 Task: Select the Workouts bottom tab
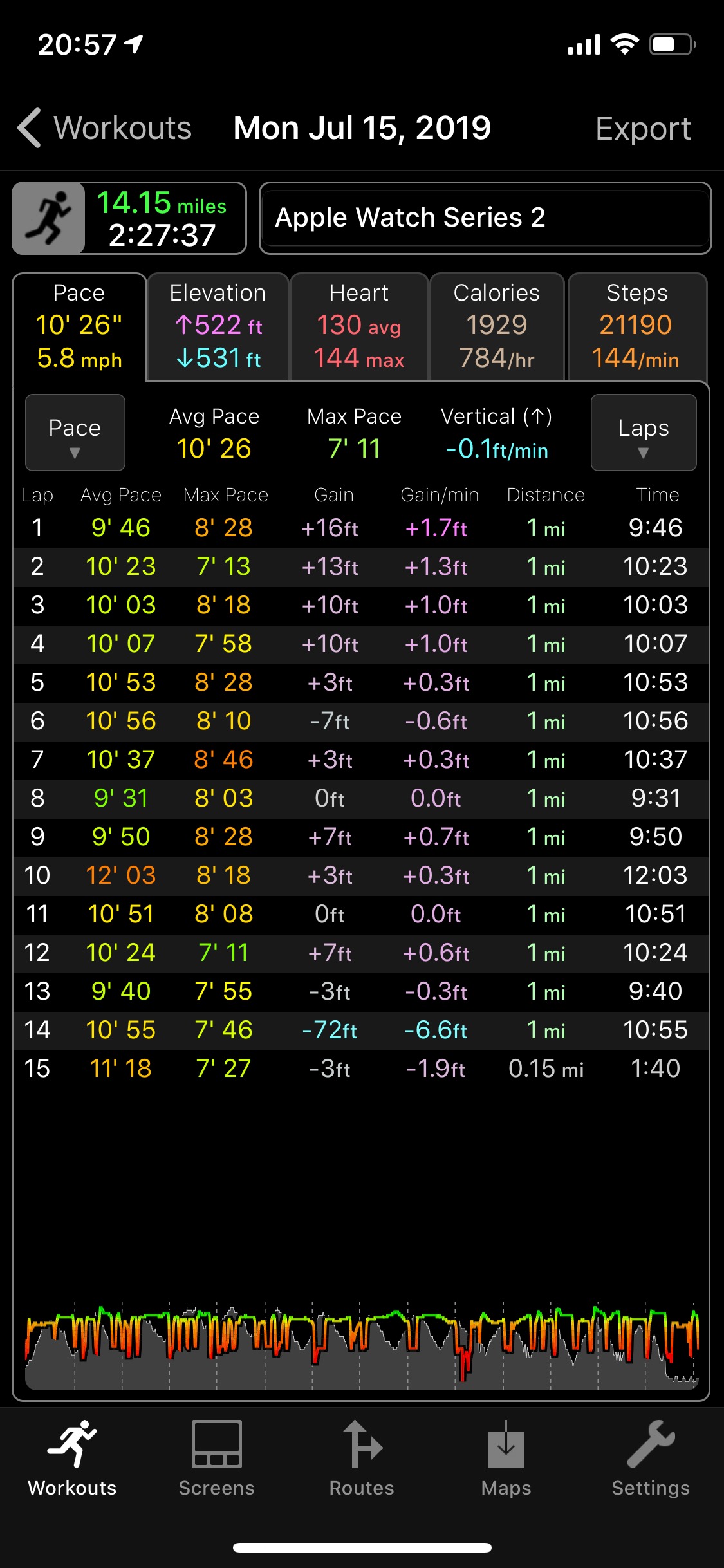tap(72, 1459)
